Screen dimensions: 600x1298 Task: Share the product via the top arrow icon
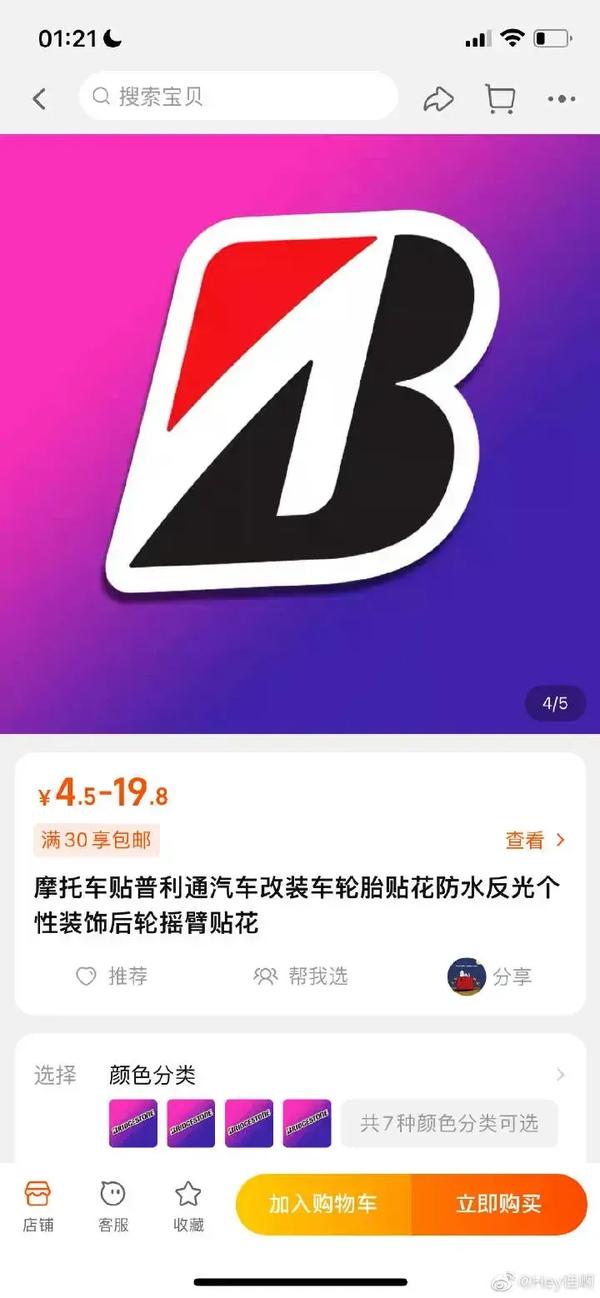click(x=438, y=98)
